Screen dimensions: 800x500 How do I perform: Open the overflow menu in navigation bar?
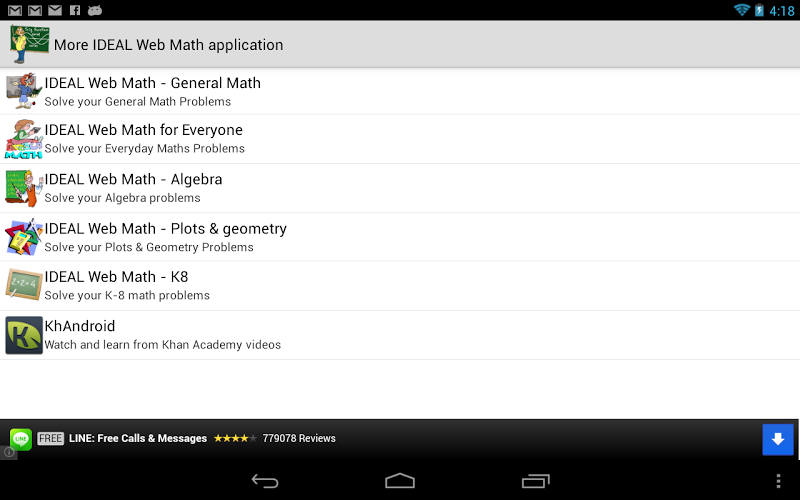pos(779,481)
